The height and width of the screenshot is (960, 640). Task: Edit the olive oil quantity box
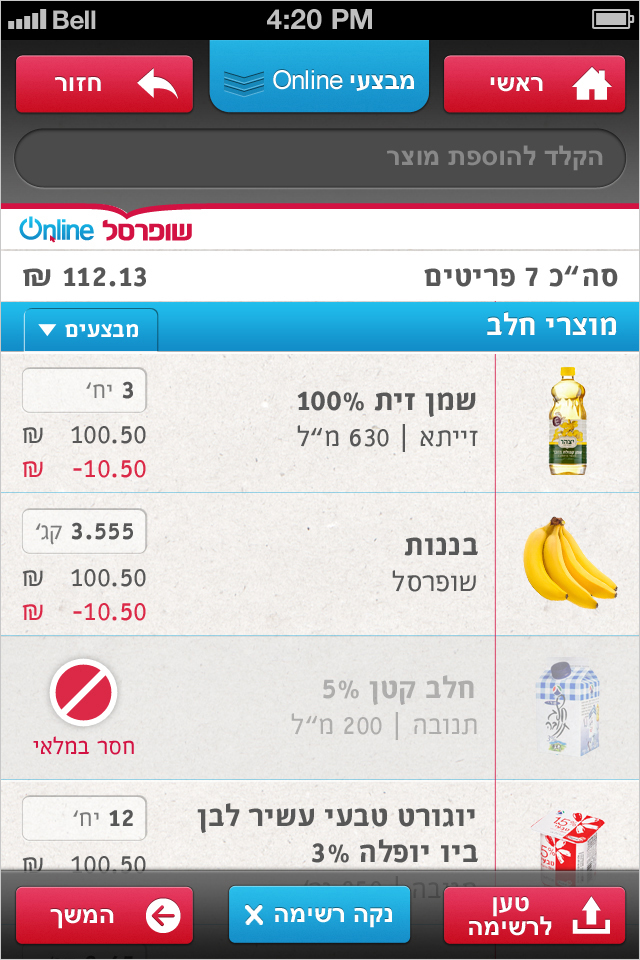coord(84,390)
